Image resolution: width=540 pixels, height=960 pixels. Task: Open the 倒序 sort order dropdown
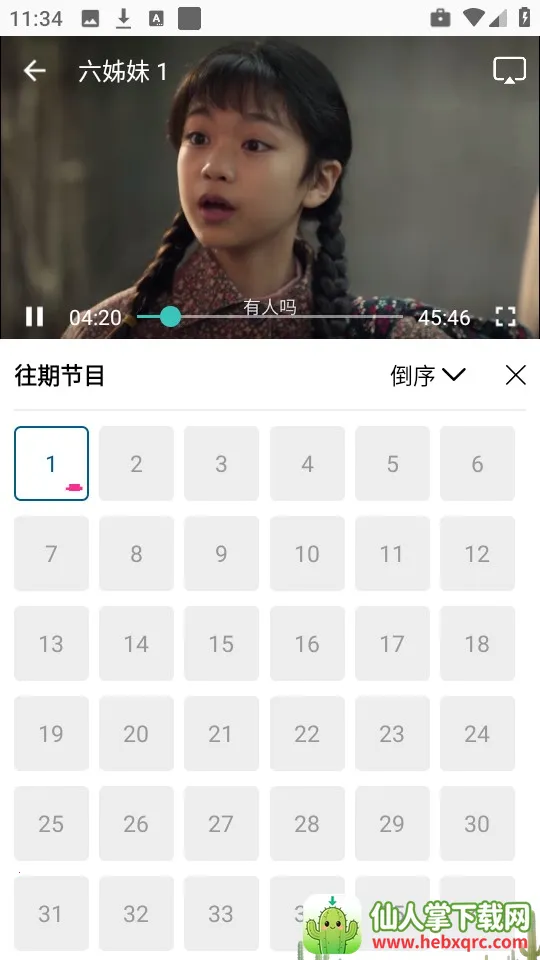428,375
